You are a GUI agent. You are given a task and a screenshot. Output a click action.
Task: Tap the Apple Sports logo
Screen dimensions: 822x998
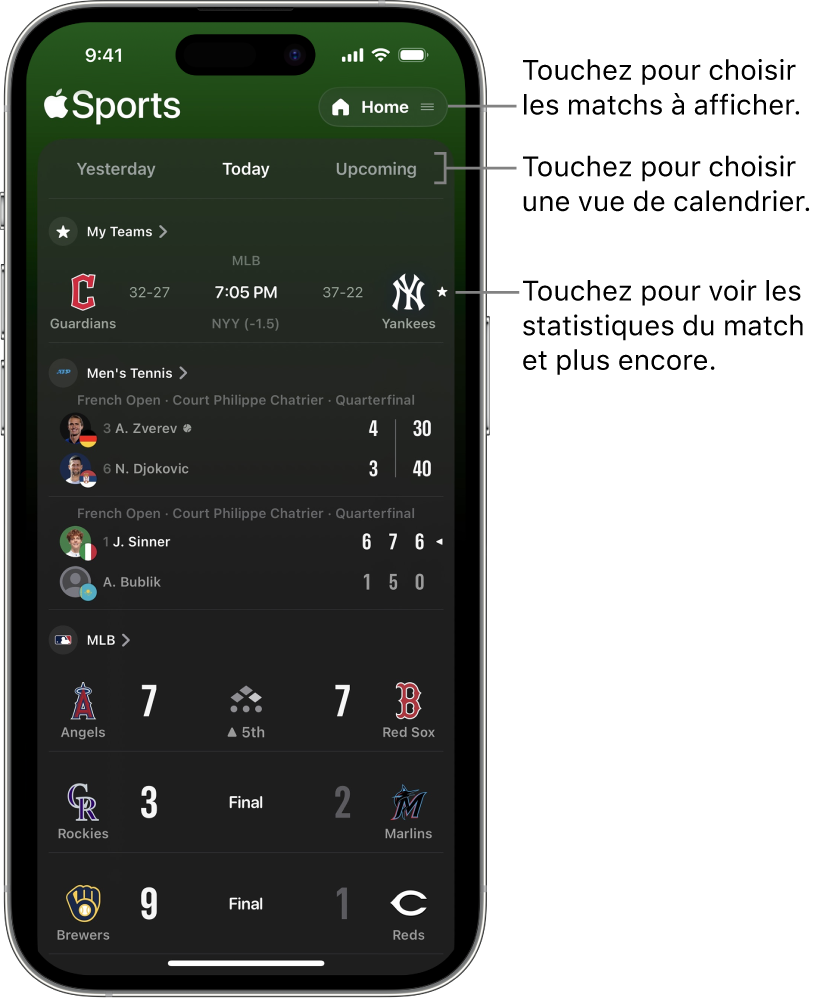pyautogui.click(x=110, y=105)
